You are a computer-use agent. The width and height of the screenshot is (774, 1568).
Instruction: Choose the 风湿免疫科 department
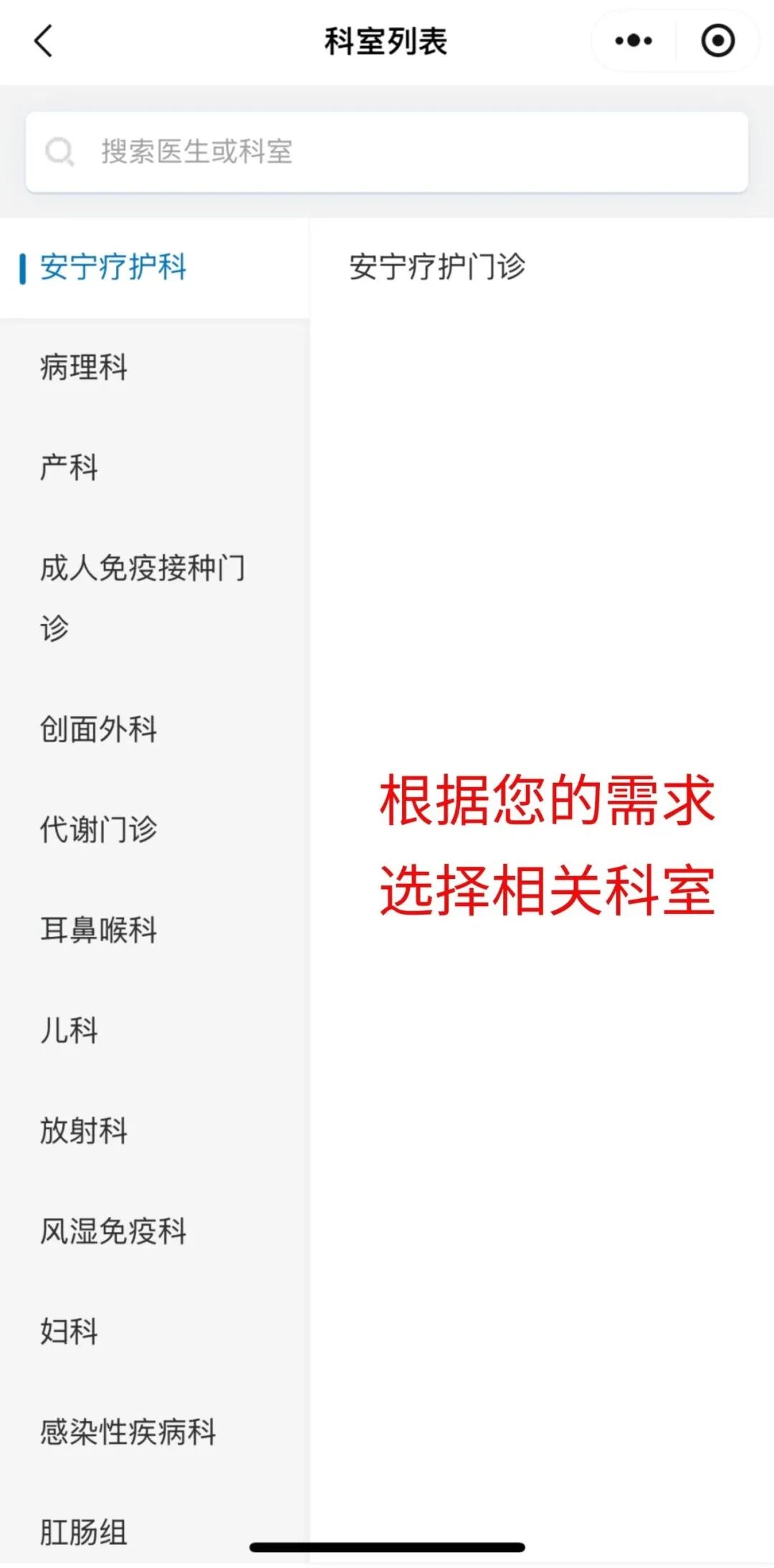coord(113,1231)
